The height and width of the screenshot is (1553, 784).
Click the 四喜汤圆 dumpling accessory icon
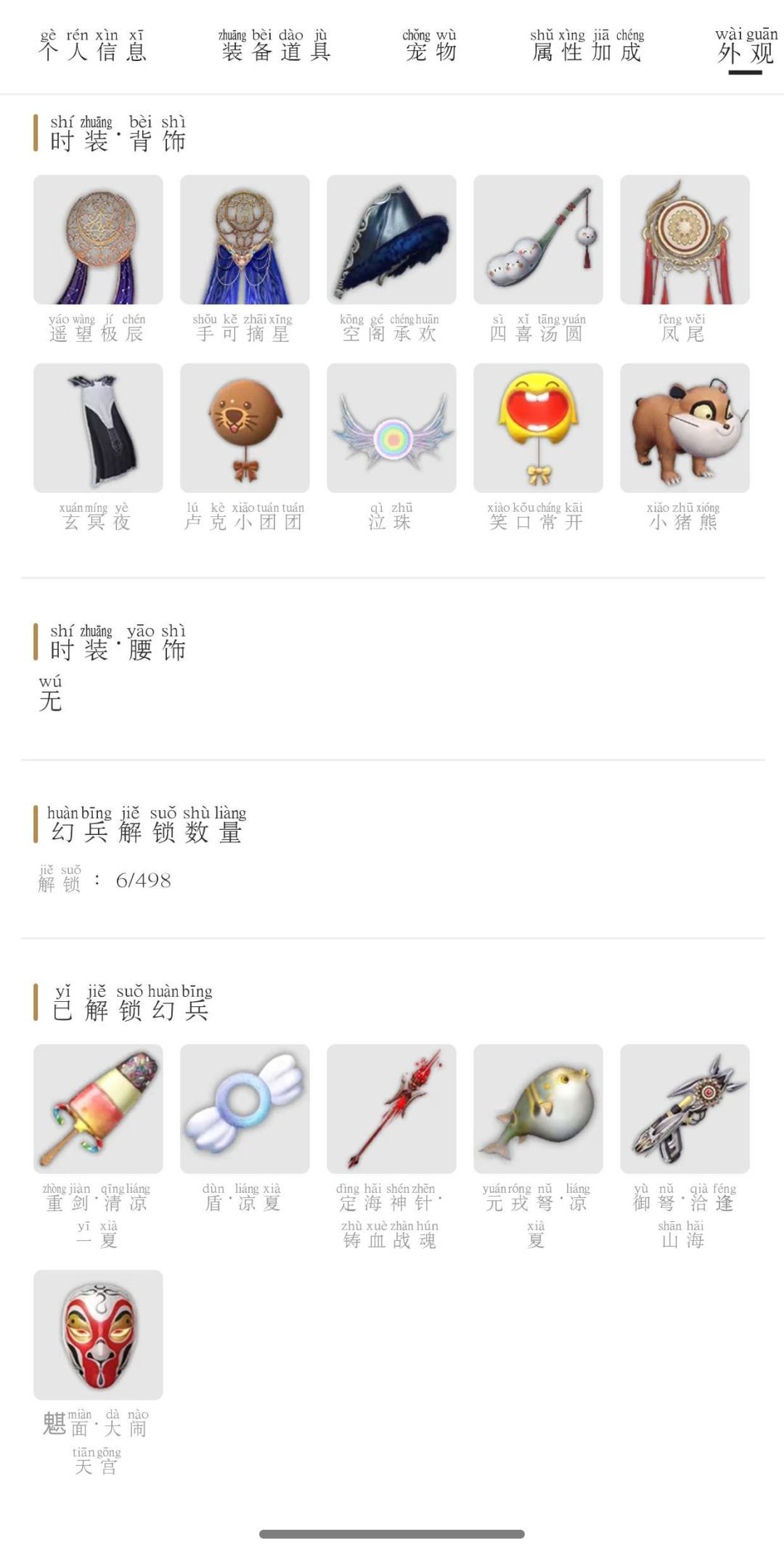coord(539,241)
